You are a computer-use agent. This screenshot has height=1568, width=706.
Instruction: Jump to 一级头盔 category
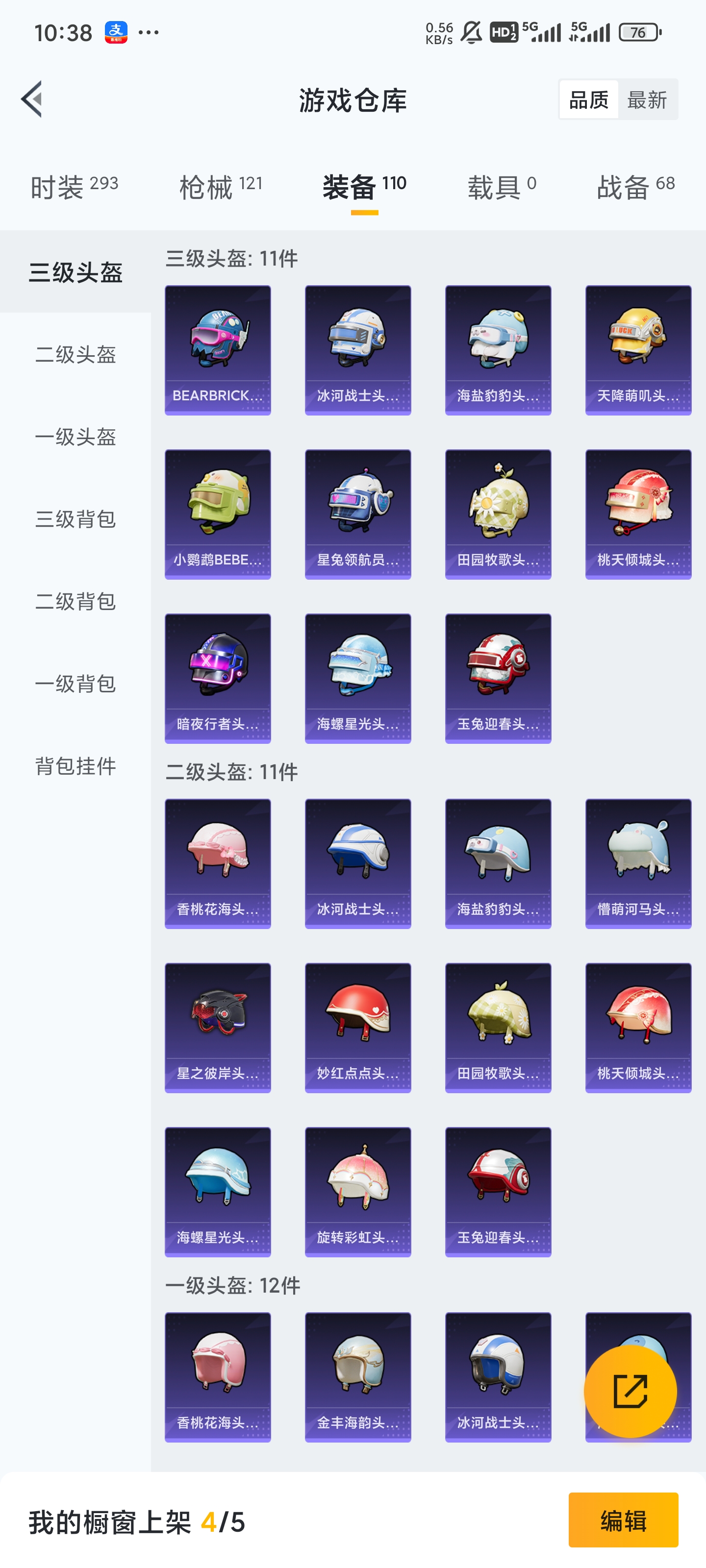tap(76, 437)
